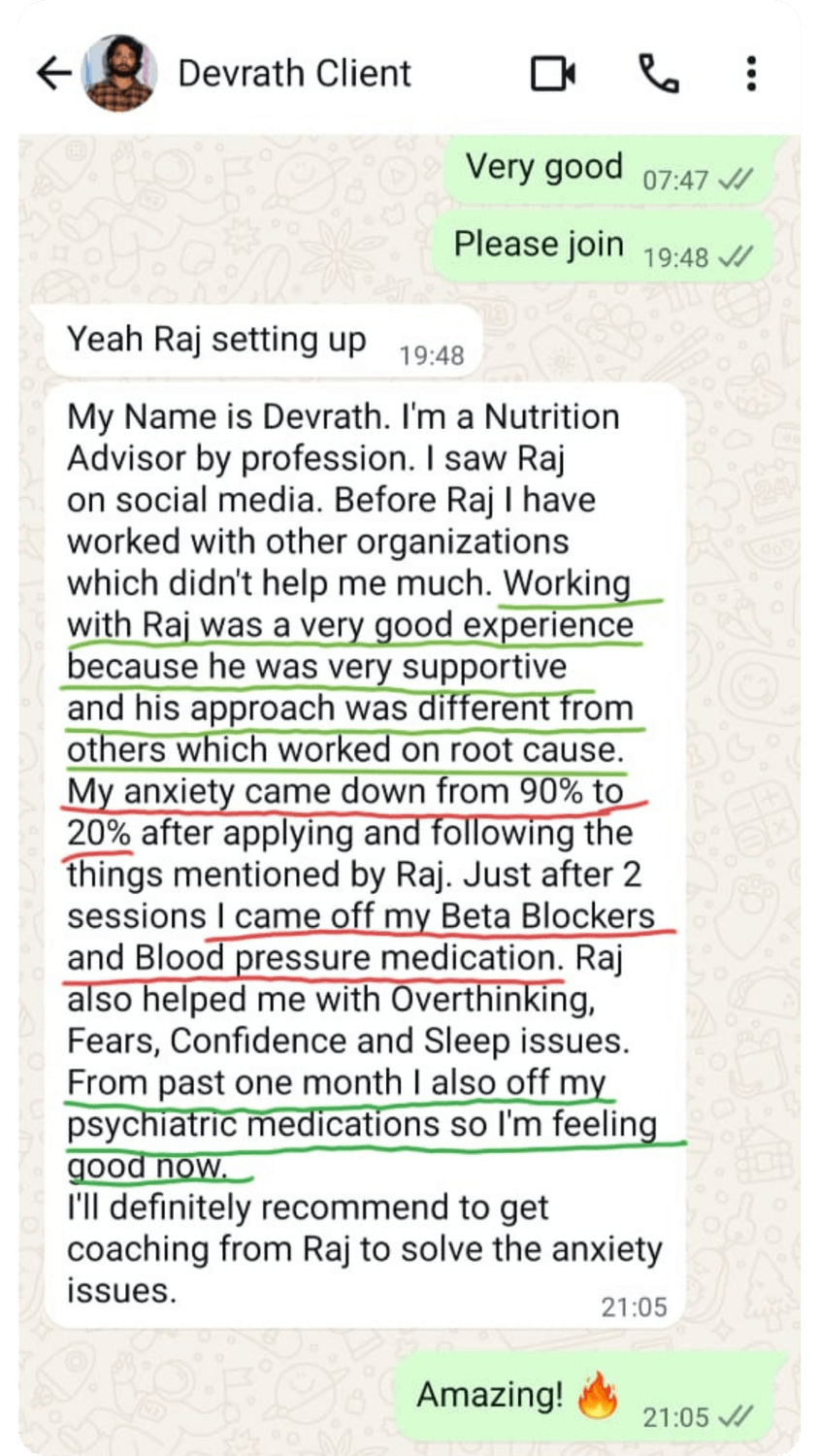Start a voice call with Devrath Client
This screenshot has height=1456, width=819.
[659, 73]
